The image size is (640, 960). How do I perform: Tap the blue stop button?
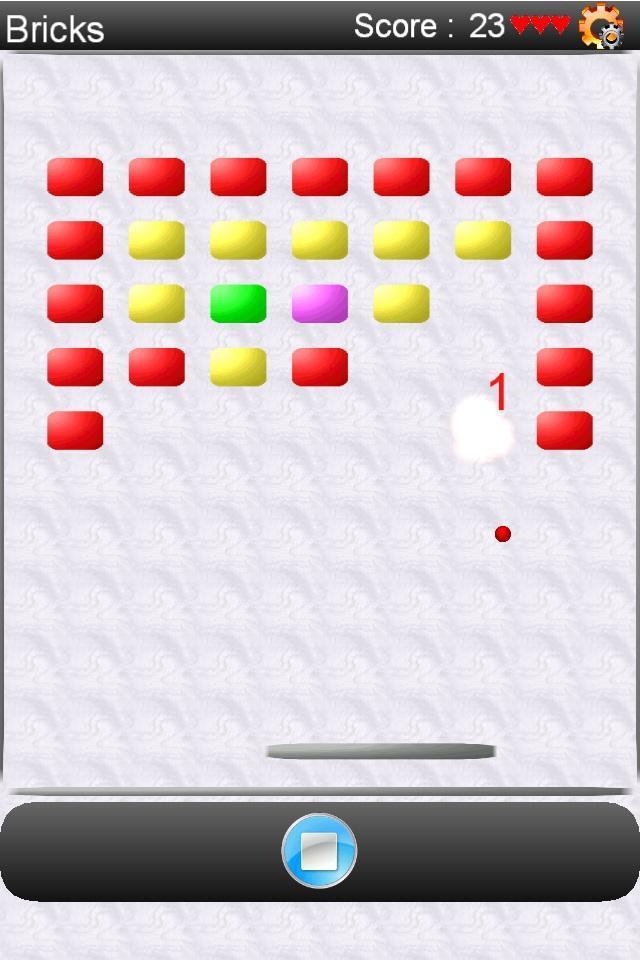(319, 851)
